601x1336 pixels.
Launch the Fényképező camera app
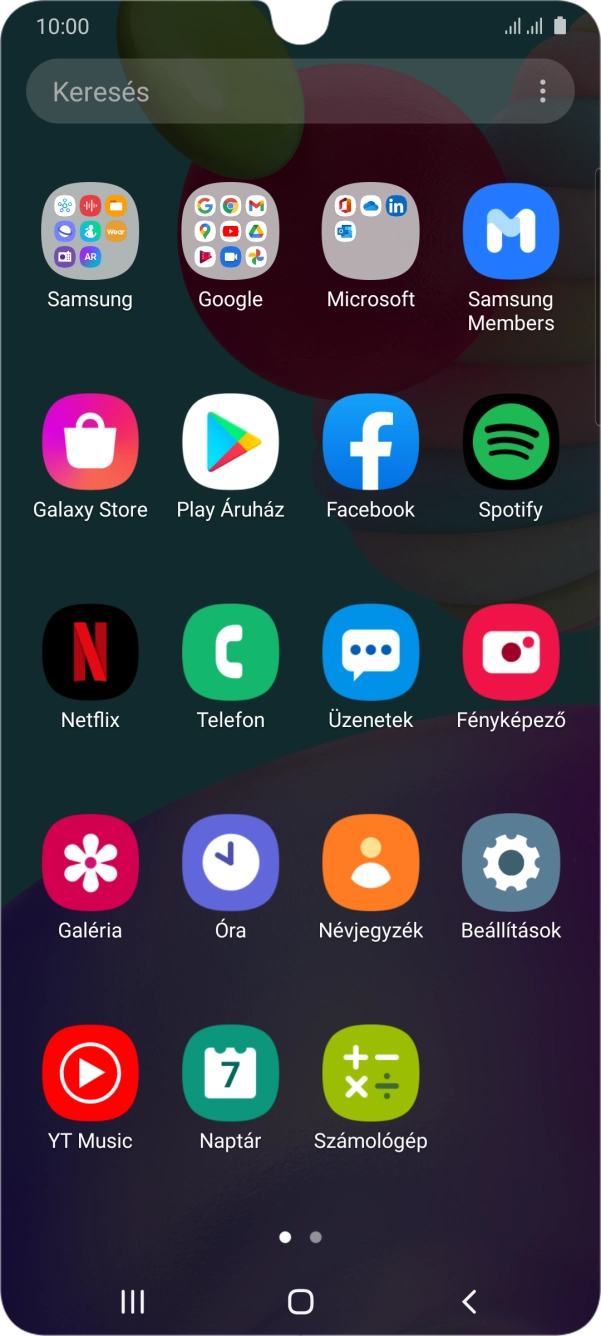coord(511,652)
